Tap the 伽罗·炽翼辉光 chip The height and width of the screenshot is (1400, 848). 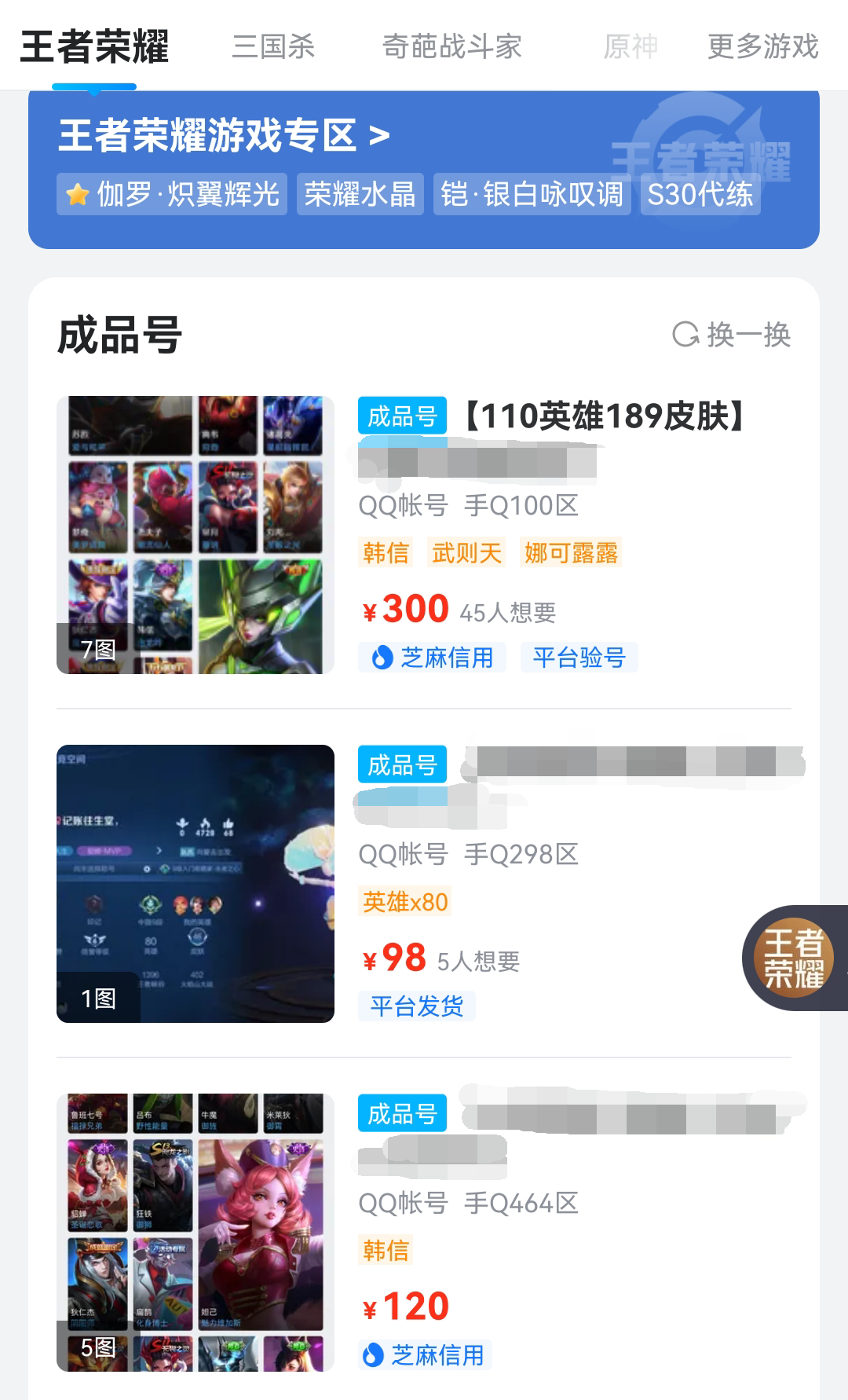pyautogui.click(x=172, y=194)
